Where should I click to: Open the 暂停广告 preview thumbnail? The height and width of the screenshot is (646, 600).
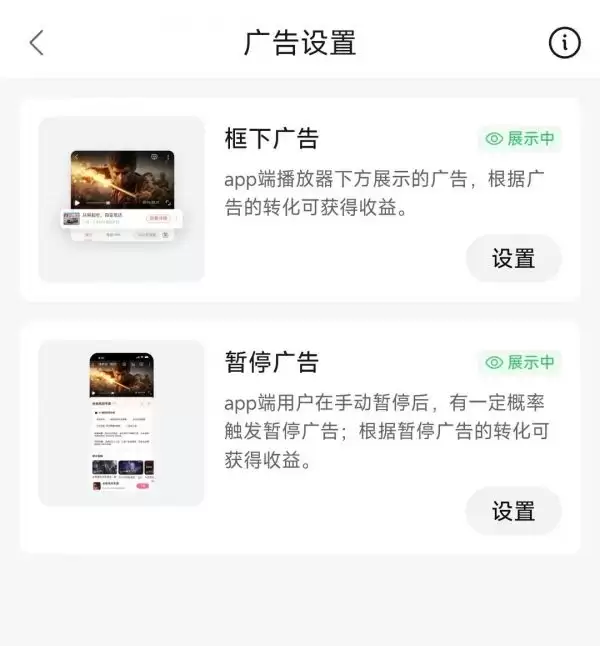click(x=121, y=423)
